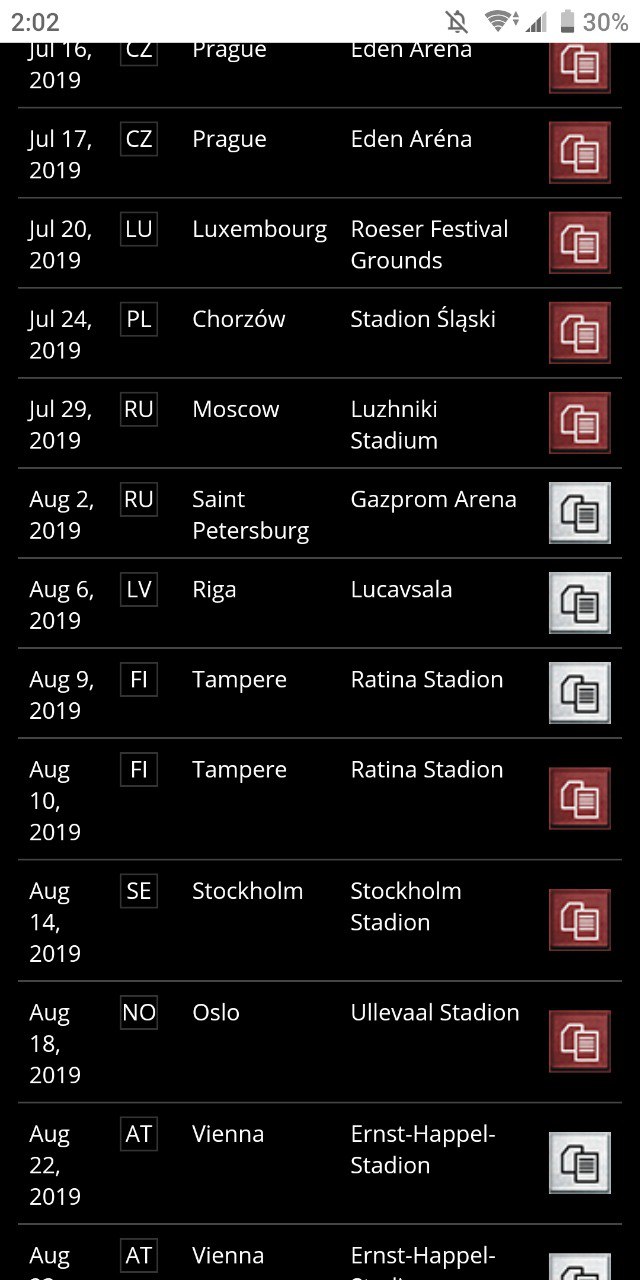Open the setlist icon for Luxembourg Roeser Festival Grounds
The width and height of the screenshot is (640, 1280).
[x=580, y=242]
